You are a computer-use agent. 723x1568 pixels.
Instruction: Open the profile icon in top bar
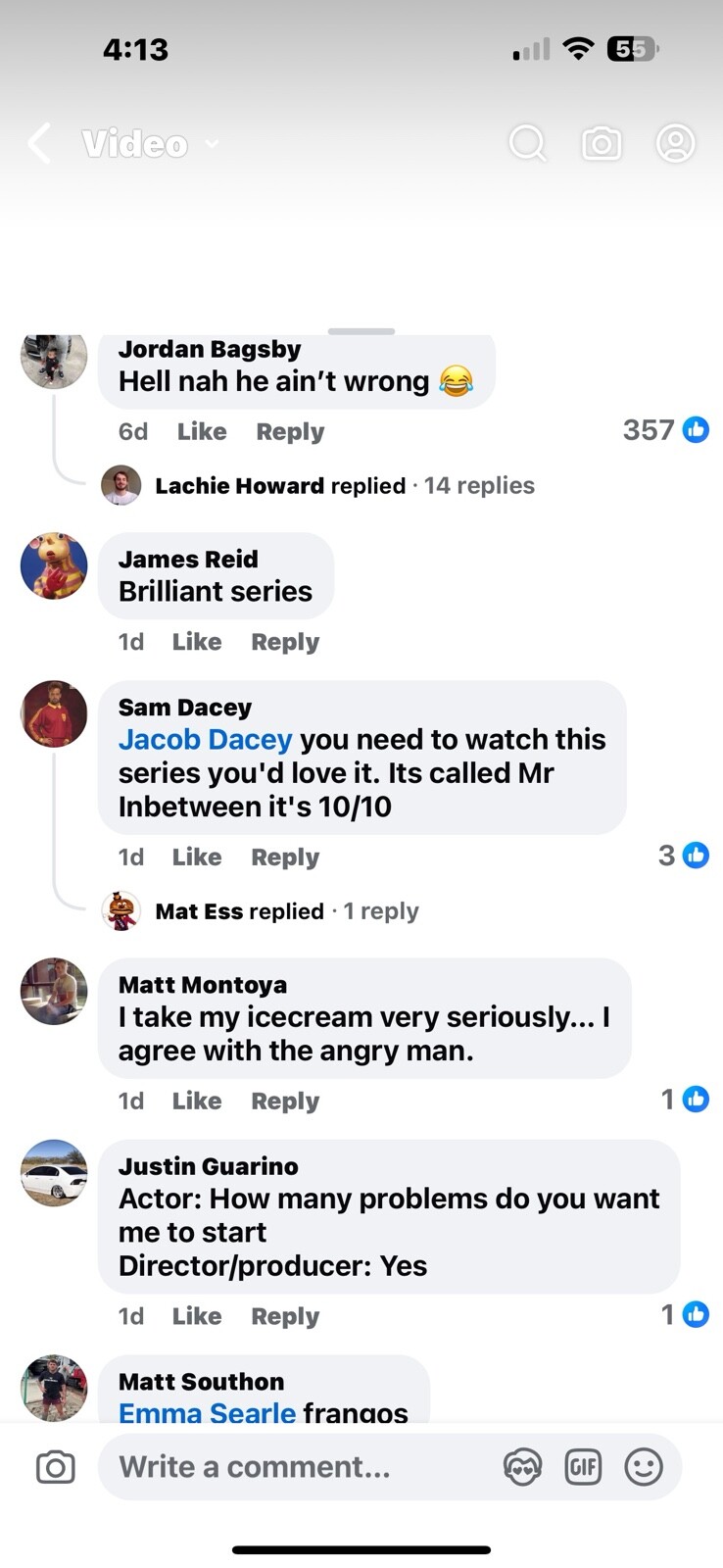[x=675, y=143]
